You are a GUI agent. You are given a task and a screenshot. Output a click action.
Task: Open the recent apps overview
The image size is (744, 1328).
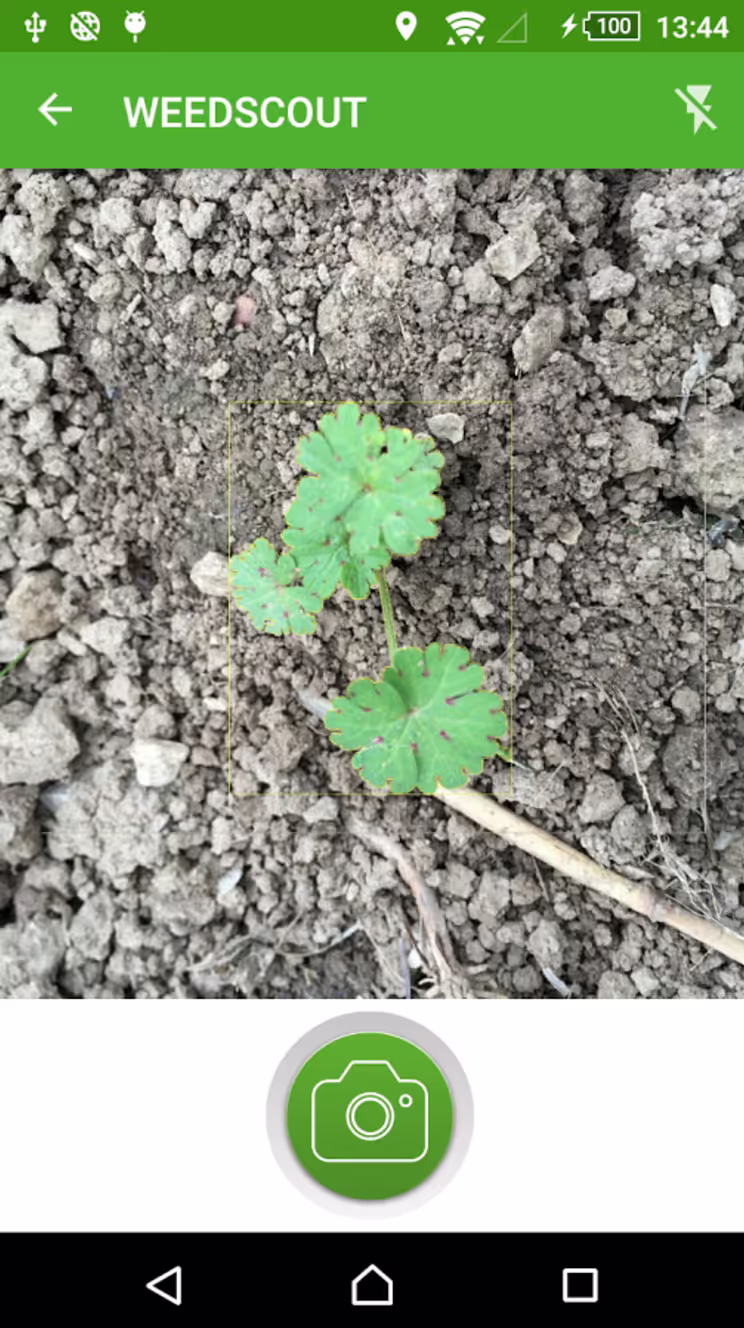click(x=579, y=1285)
